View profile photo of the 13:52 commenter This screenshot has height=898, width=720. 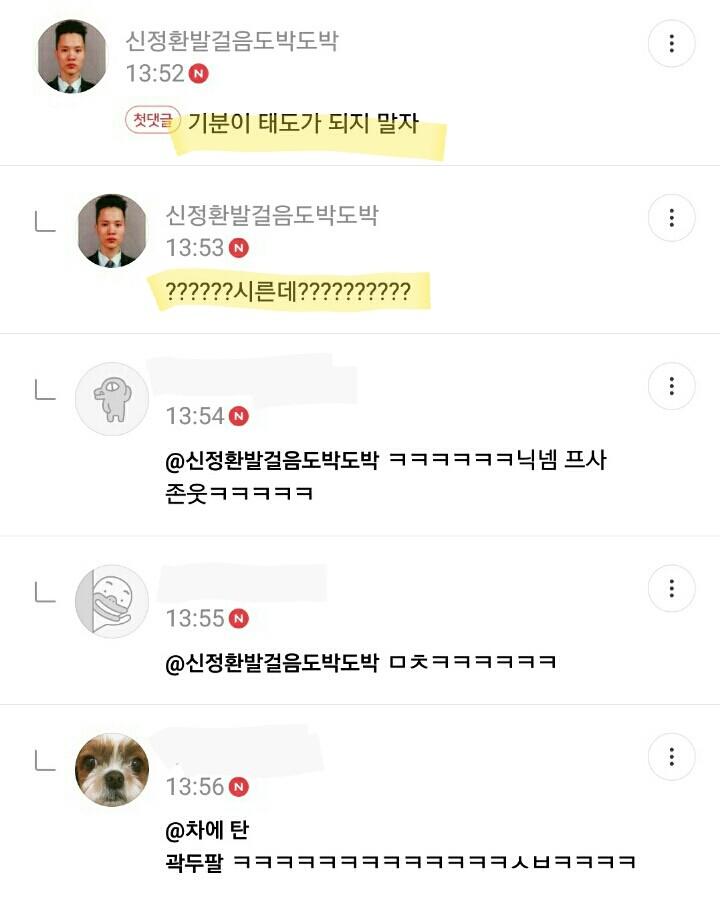[72, 57]
